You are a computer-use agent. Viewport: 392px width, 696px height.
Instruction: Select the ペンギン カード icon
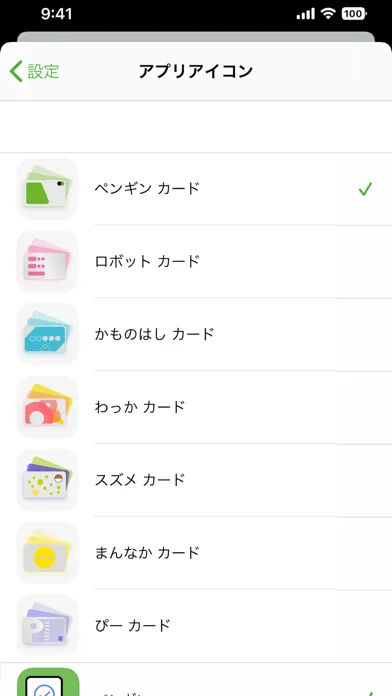point(196,189)
